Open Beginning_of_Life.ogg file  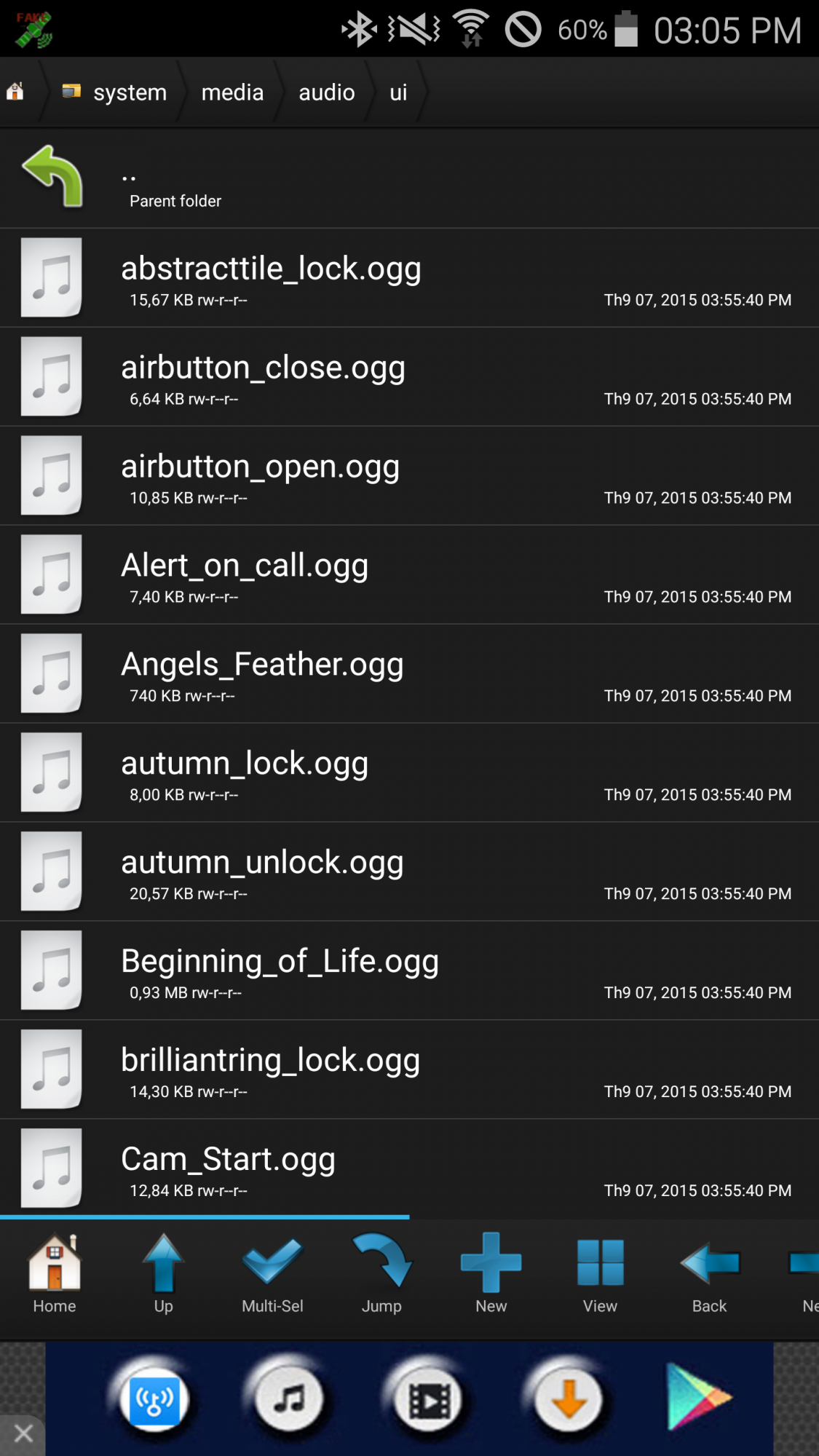tap(409, 971)
